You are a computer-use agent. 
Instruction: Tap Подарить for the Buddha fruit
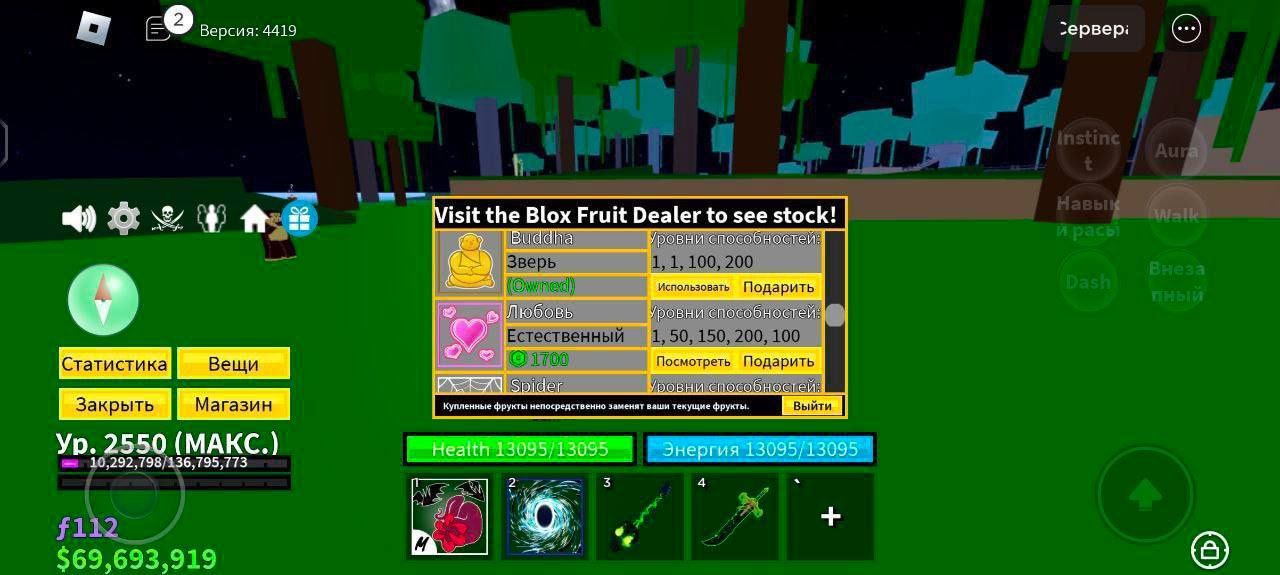pyautogui.click(x=778, y=287)
